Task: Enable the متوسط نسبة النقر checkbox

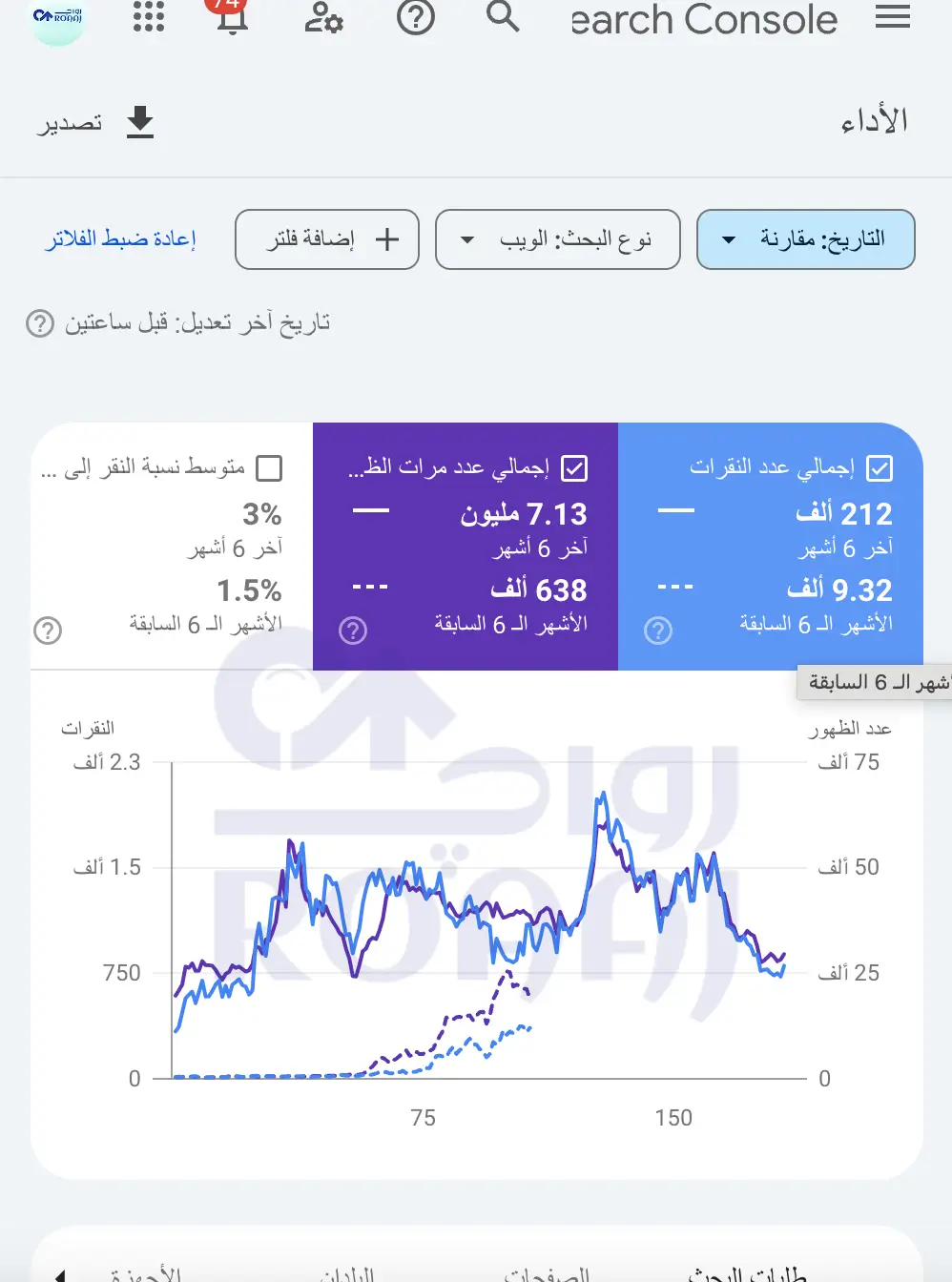Action: (x=270, y=468)
